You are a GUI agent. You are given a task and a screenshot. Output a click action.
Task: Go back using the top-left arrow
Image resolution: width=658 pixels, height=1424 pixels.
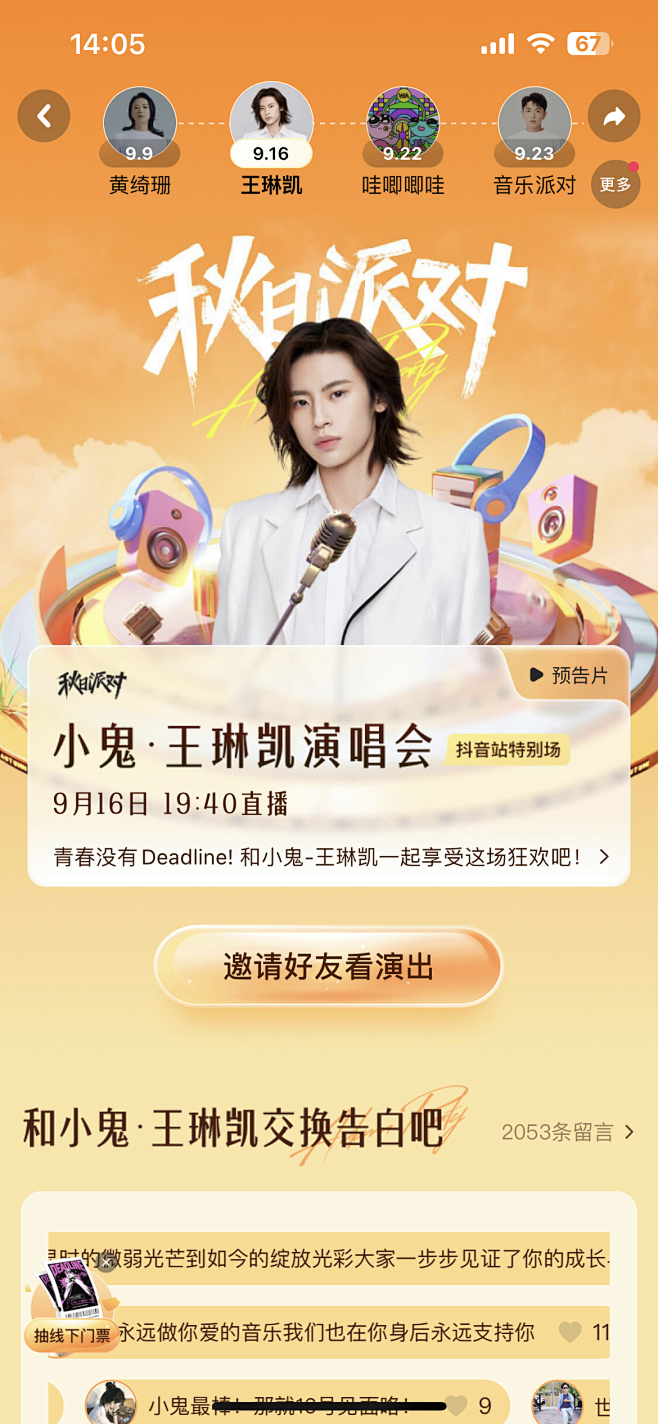[44, 116]
